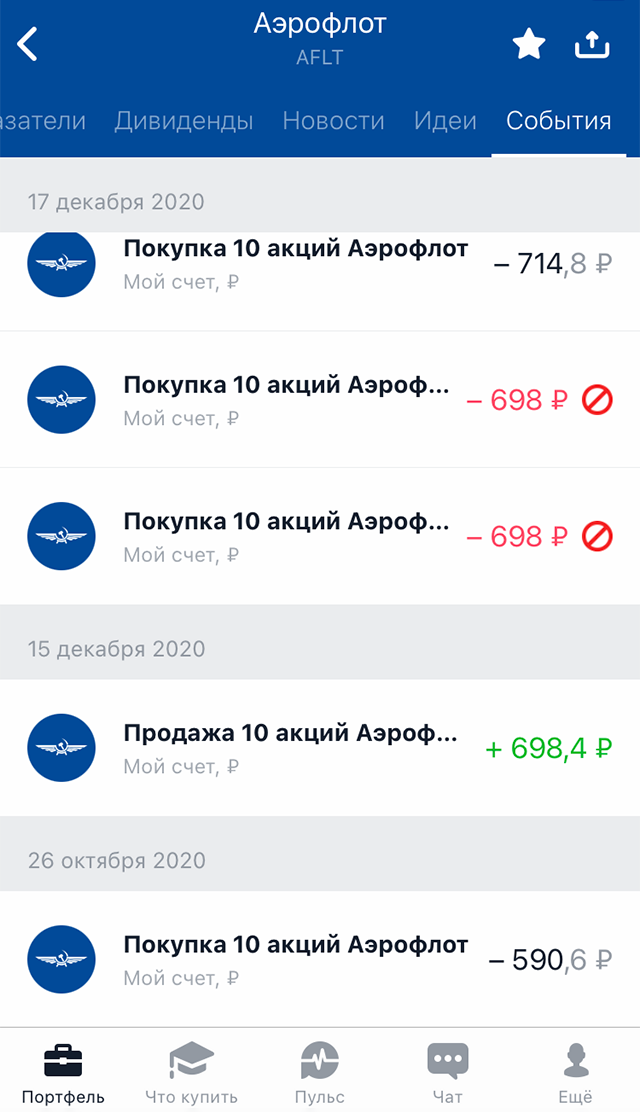View the sale event for +698,4 ₽
The image size is (640, 1112).
[x=320, y=748]
